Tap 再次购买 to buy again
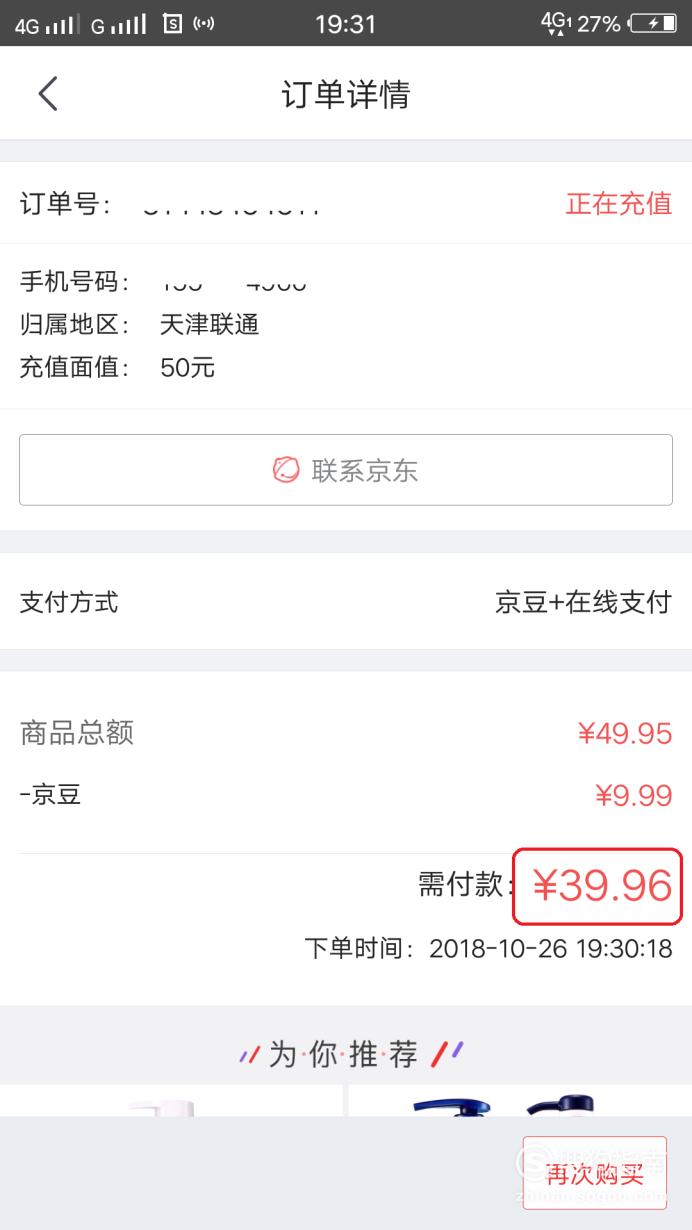Viewport: 692px width, 1230px height. pos(595,1174)
